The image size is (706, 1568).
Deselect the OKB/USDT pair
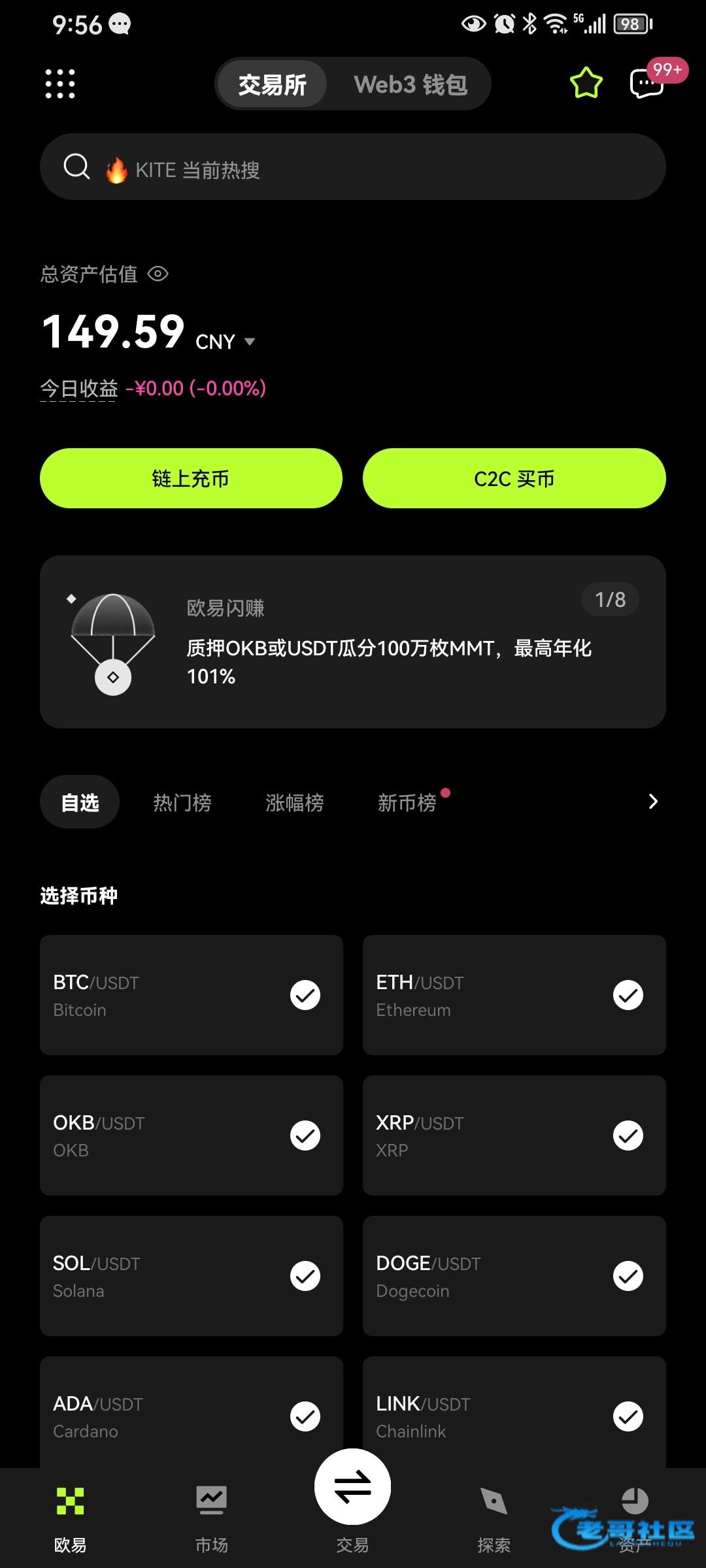[305, 1135]
